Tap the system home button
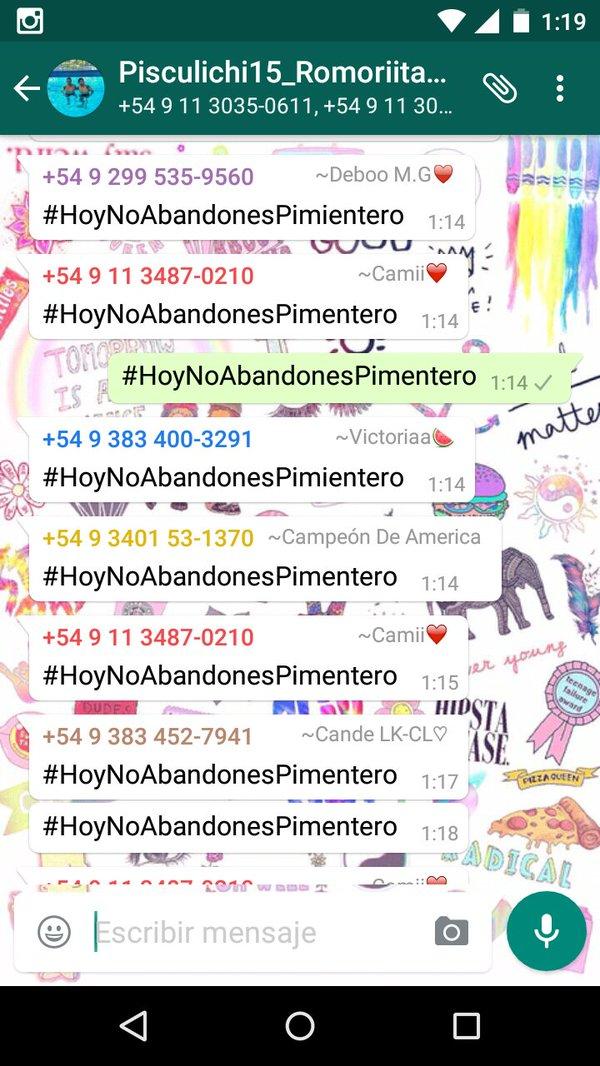Screen dimensions: 600x1066 pyautogui.click(x=300, y=1025)
